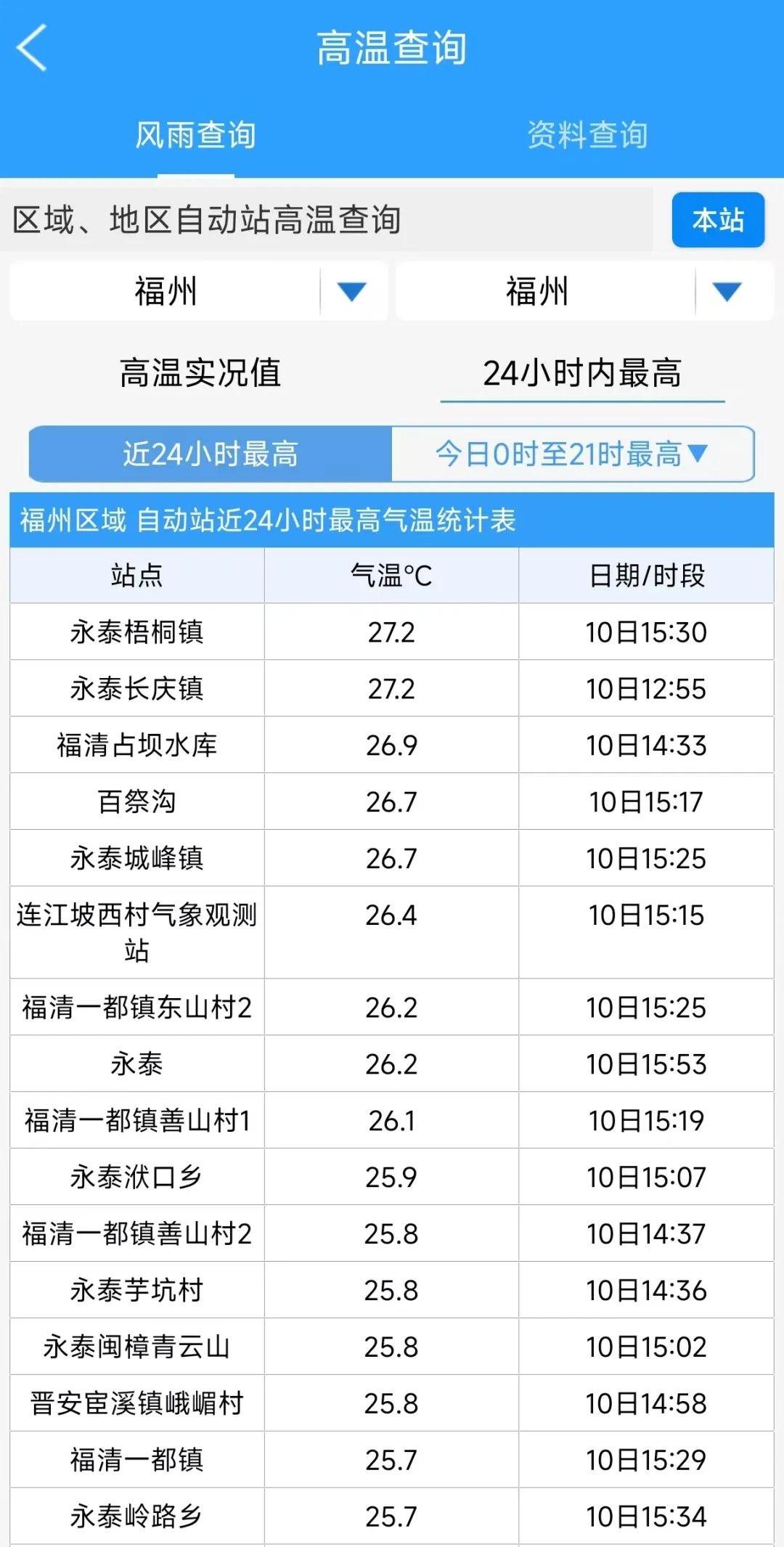Select the 永泰梧桐镇 station row
Viewport: 784px width, 1547px height.
136,632
